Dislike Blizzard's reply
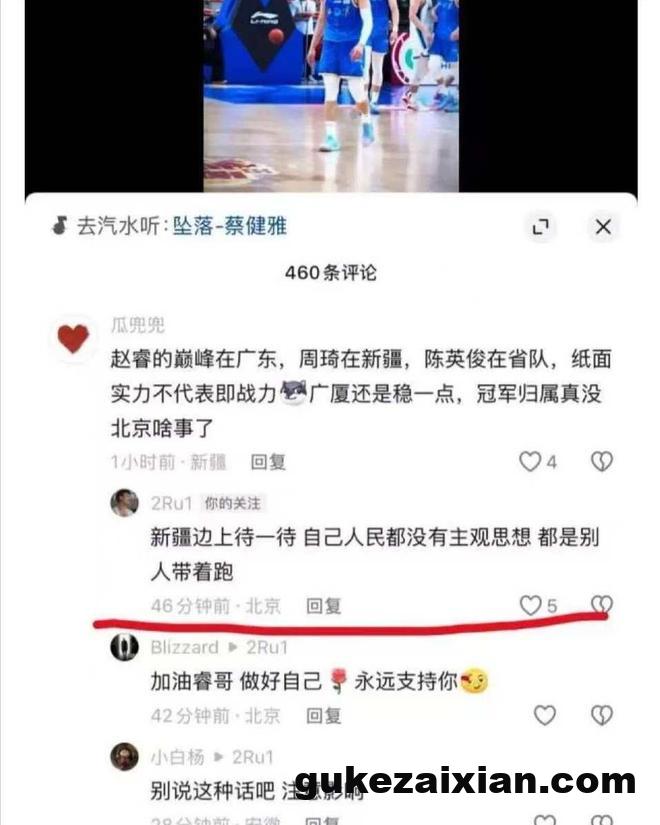The width and height of the screenshot is (660, 825). (601, 715)
